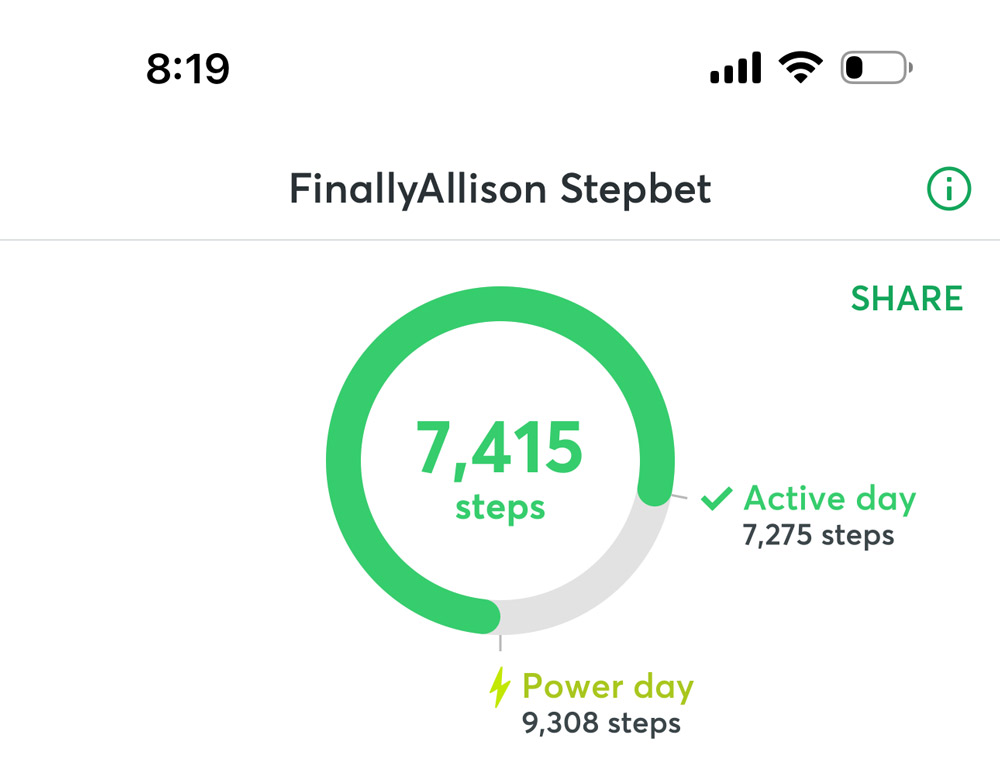
Task: Open the game info icon
Action: [948, 188]
